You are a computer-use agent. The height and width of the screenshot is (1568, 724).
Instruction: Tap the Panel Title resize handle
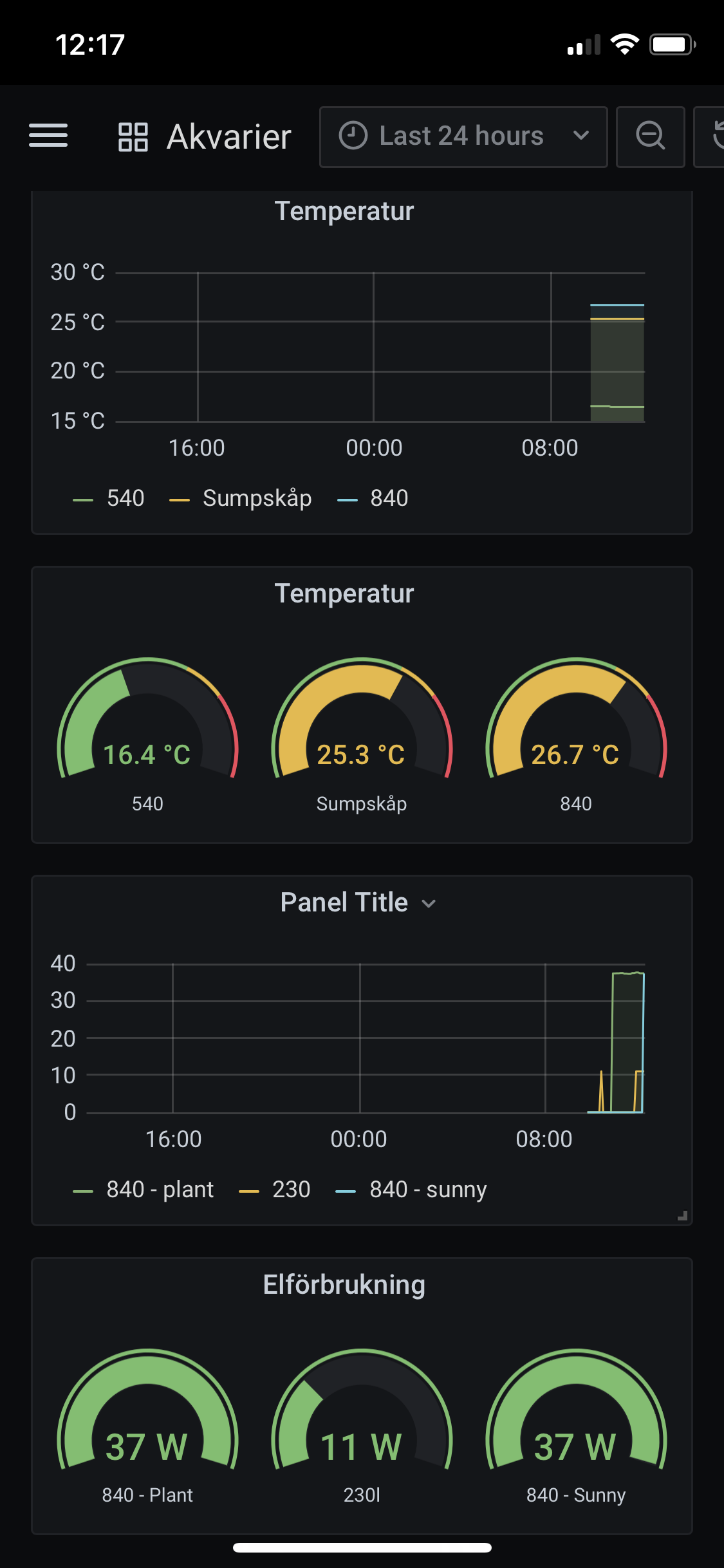pyautogui.click(x=683, y=1215)
